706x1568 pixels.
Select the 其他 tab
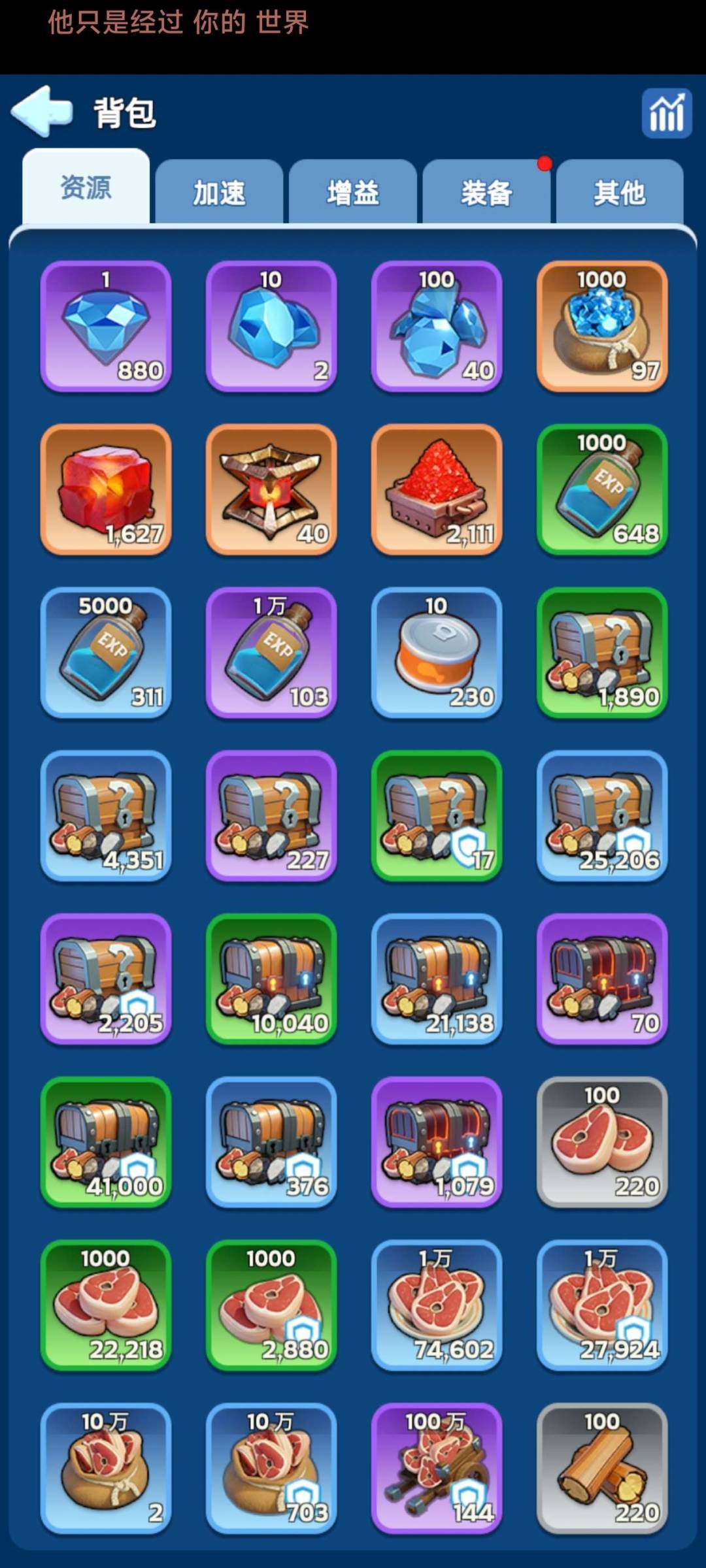(x=620, y=193)
